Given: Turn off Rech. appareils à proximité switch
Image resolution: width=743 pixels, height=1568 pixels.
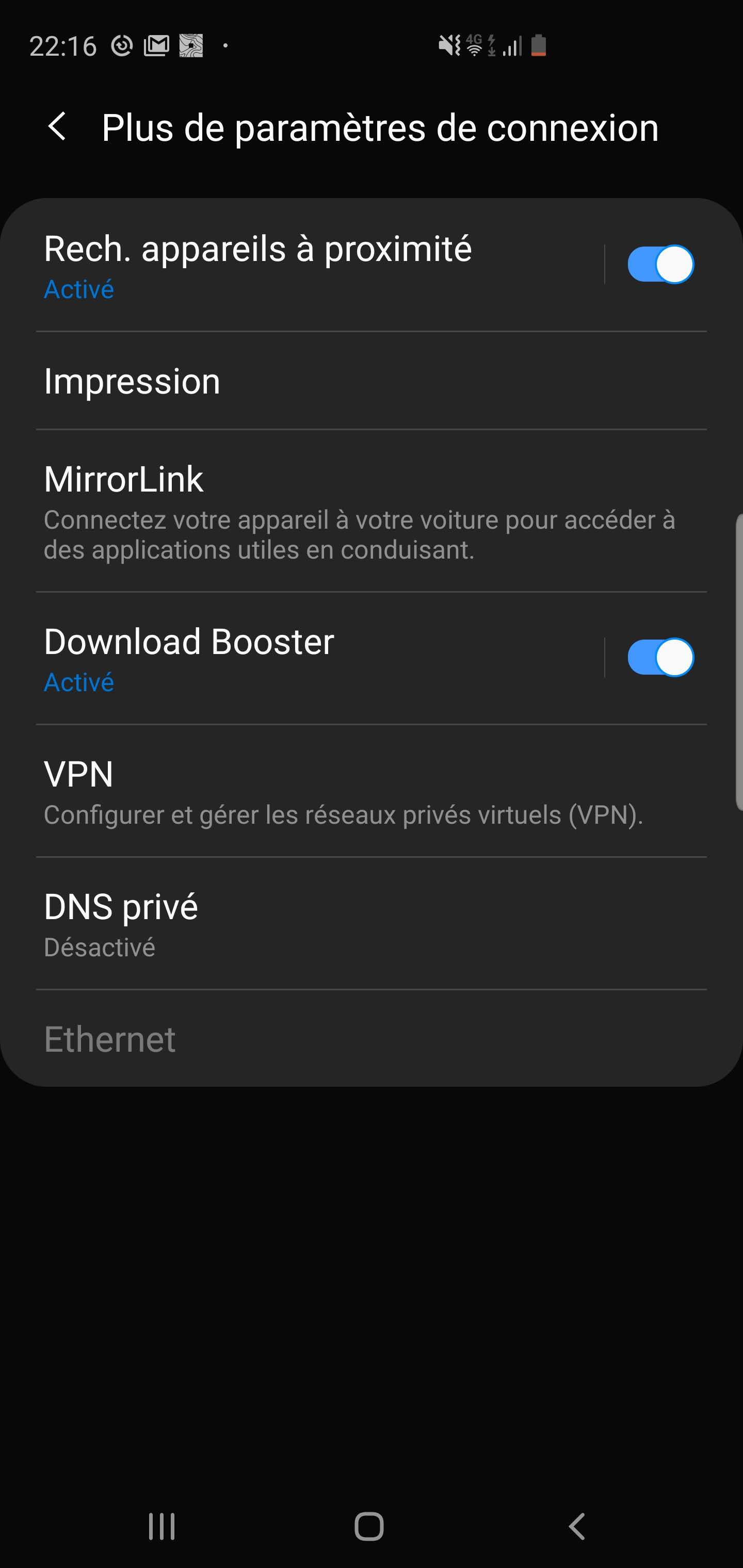Looking at the screenshot, I should (660, 264).
